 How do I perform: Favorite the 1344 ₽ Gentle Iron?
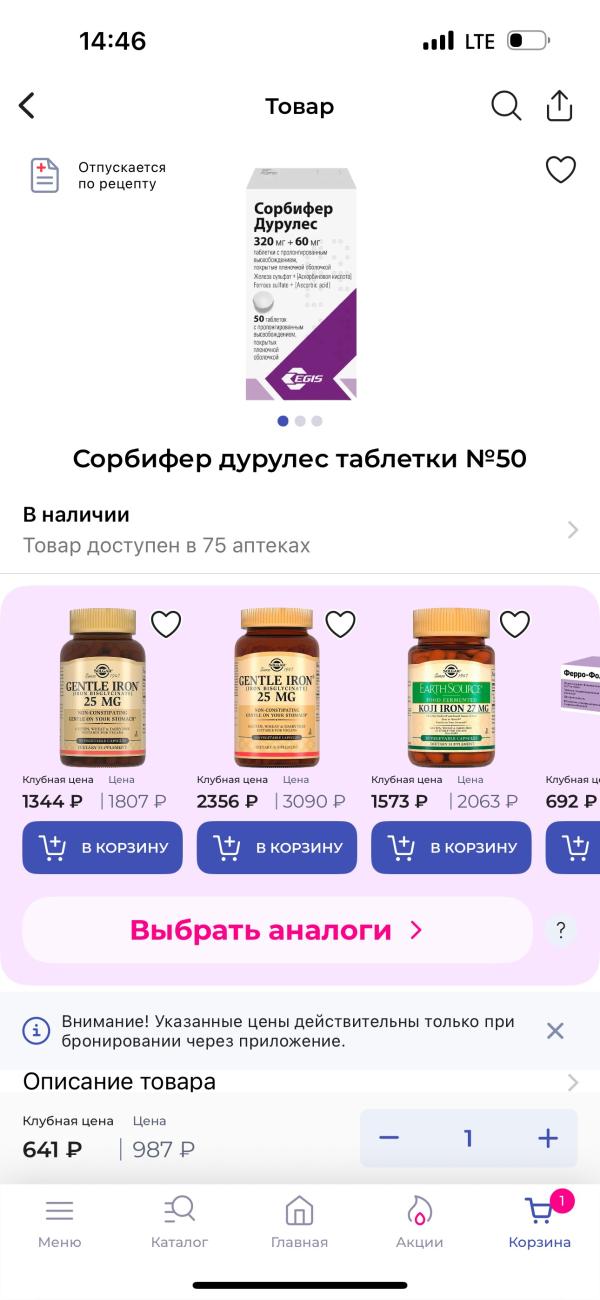coord(166,624)
